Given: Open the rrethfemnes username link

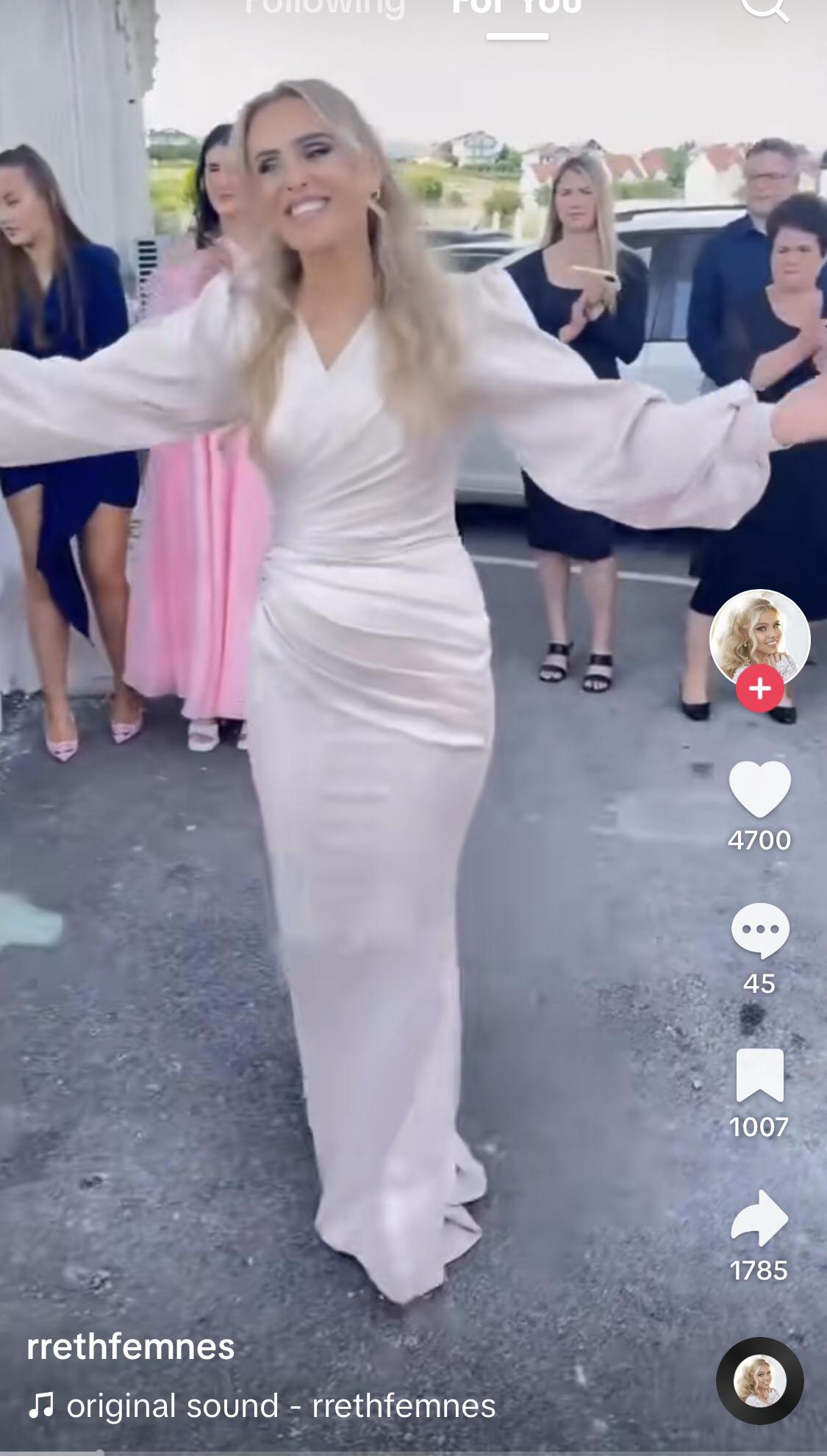Looking at the screenshot, I should [x=131, y=1346].
